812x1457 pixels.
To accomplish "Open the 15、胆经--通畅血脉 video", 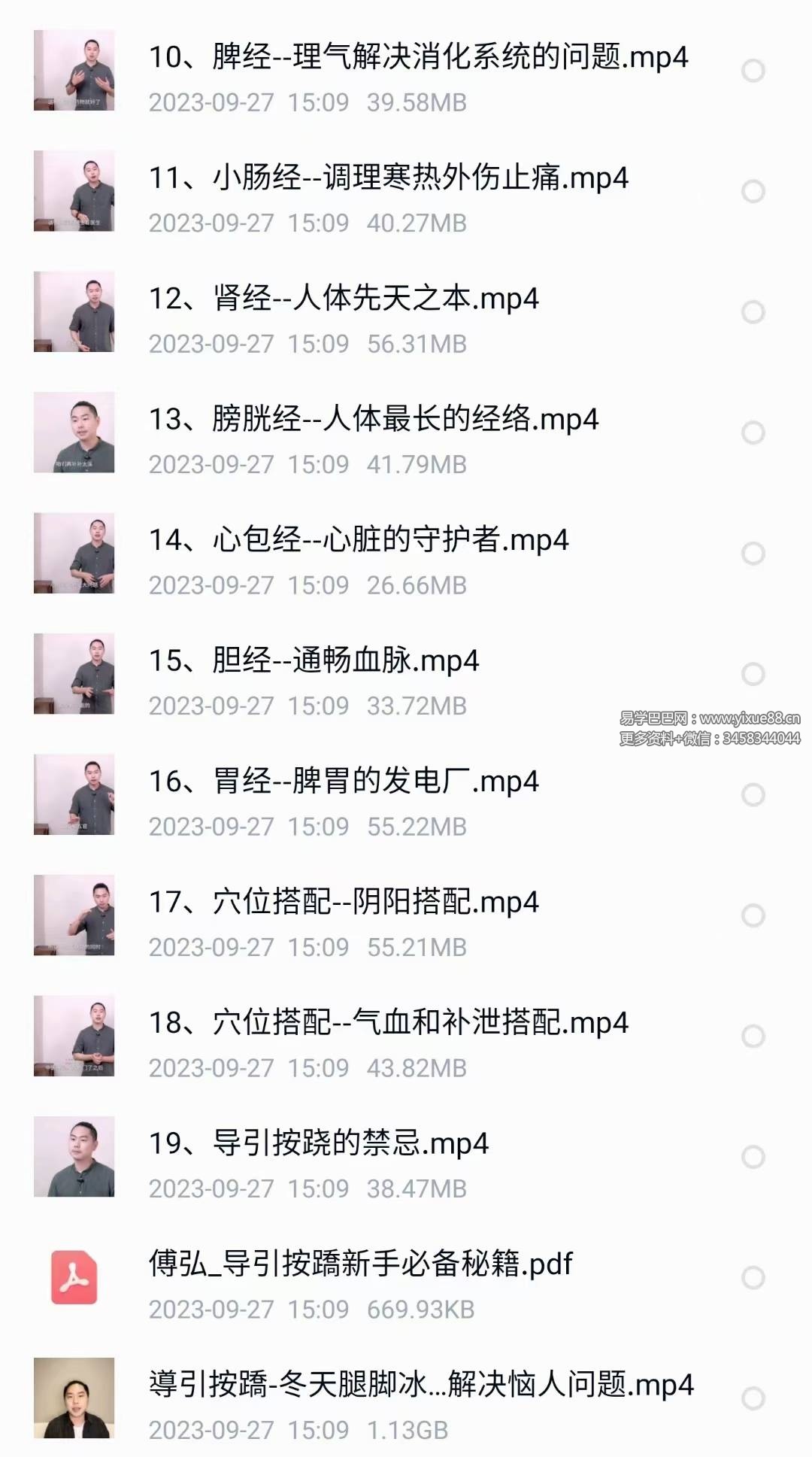I will 314,661.
